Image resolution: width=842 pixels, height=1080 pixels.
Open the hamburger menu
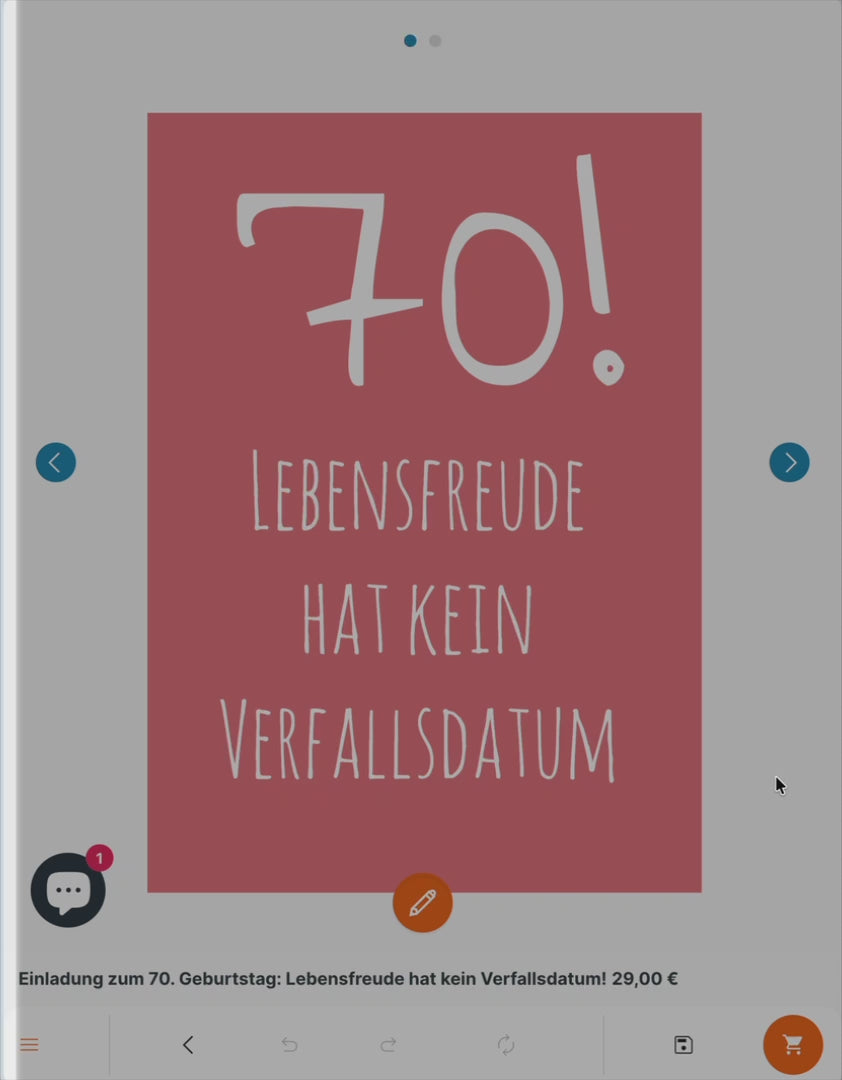[30, 1045]
